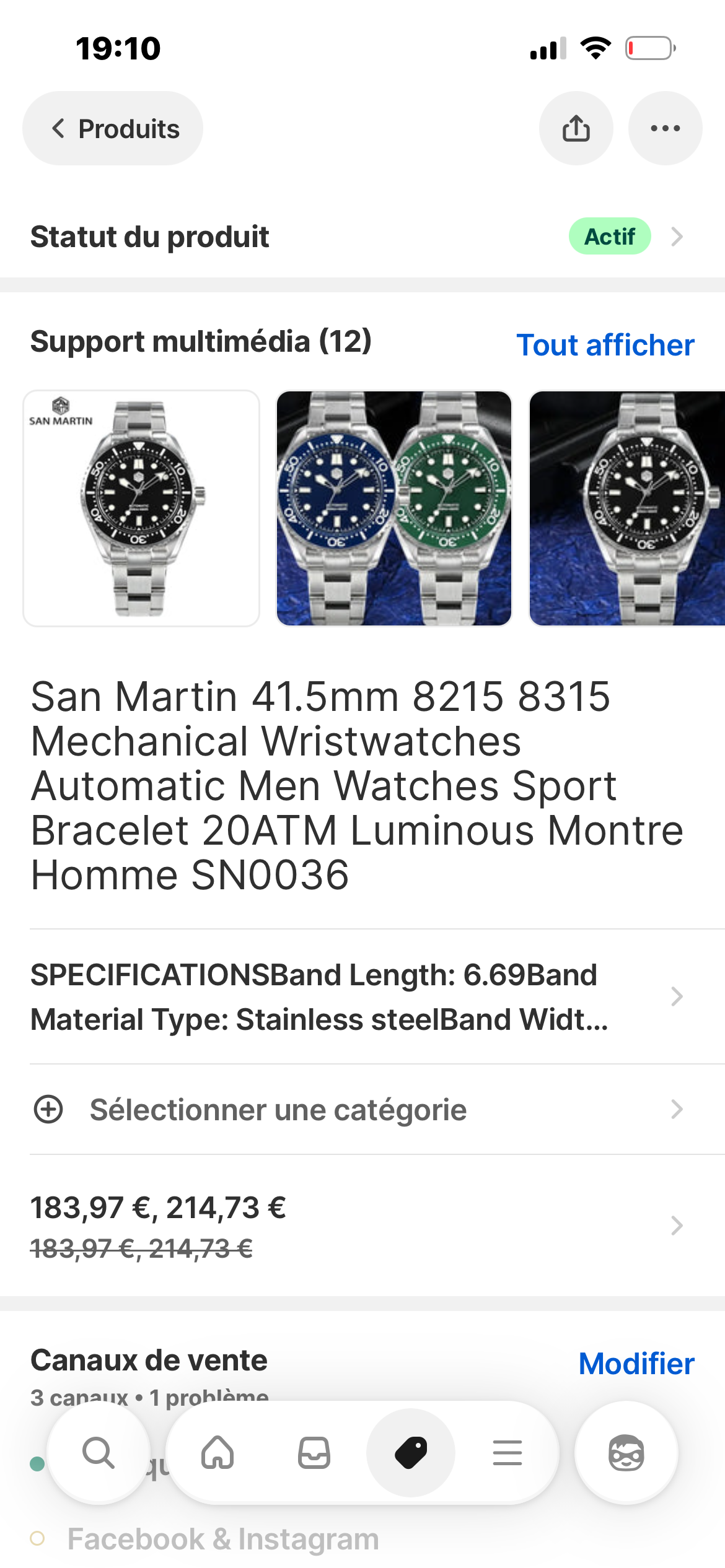Open the SPECIFICATIONS description row
Image resolution: width=725 pixels, height=1568 pixels.
click(x=356, y=997)
